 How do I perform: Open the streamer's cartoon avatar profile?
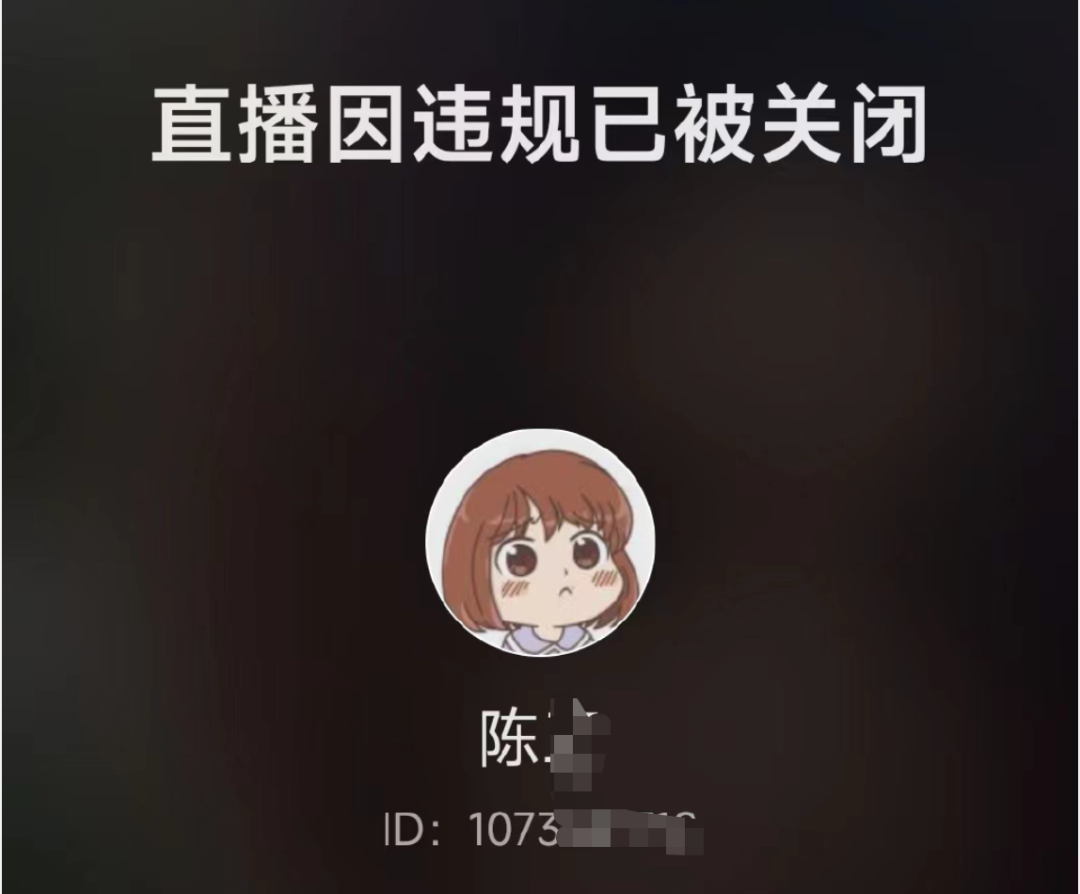tap(540, 543)
